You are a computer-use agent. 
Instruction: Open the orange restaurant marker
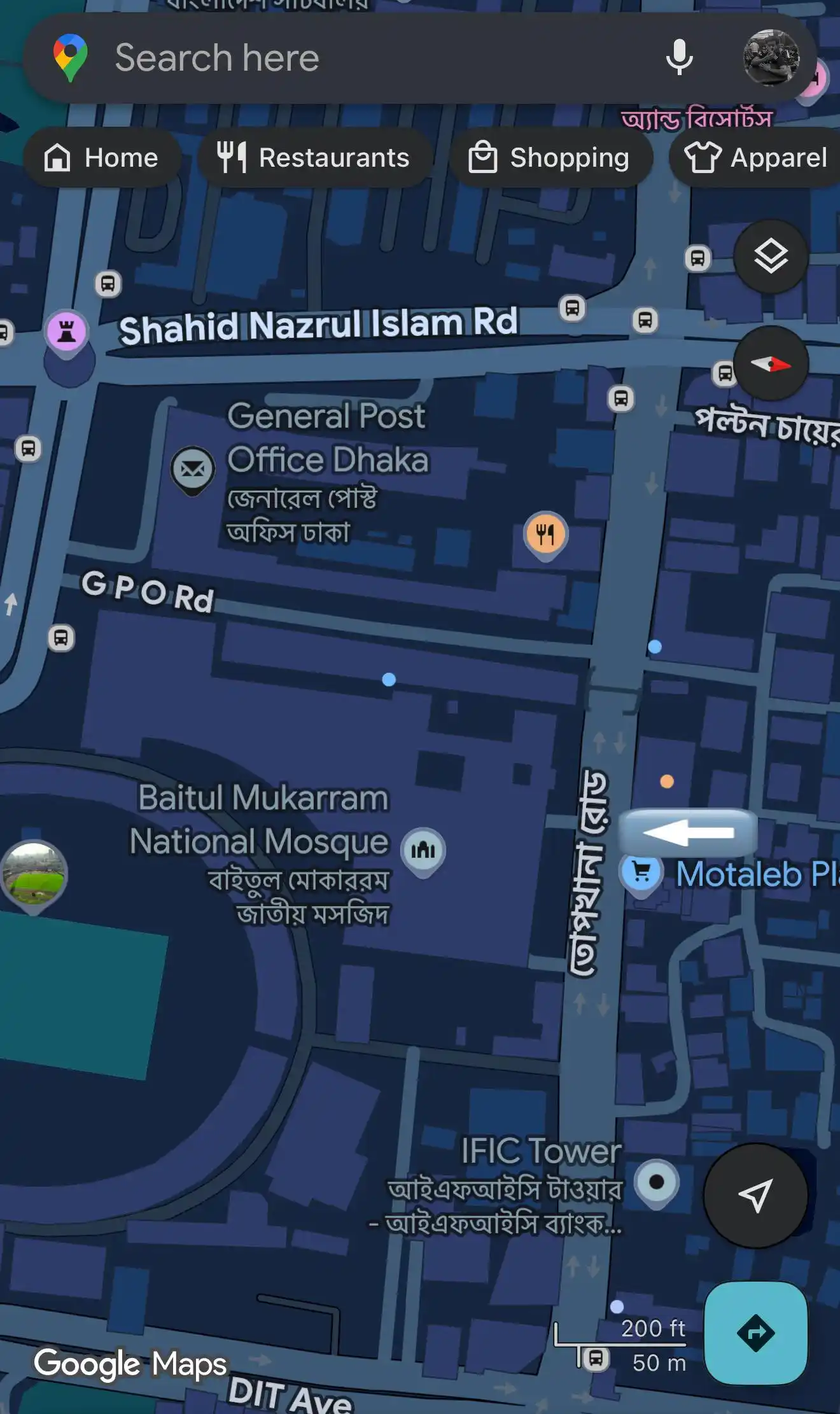coord(545,533)
